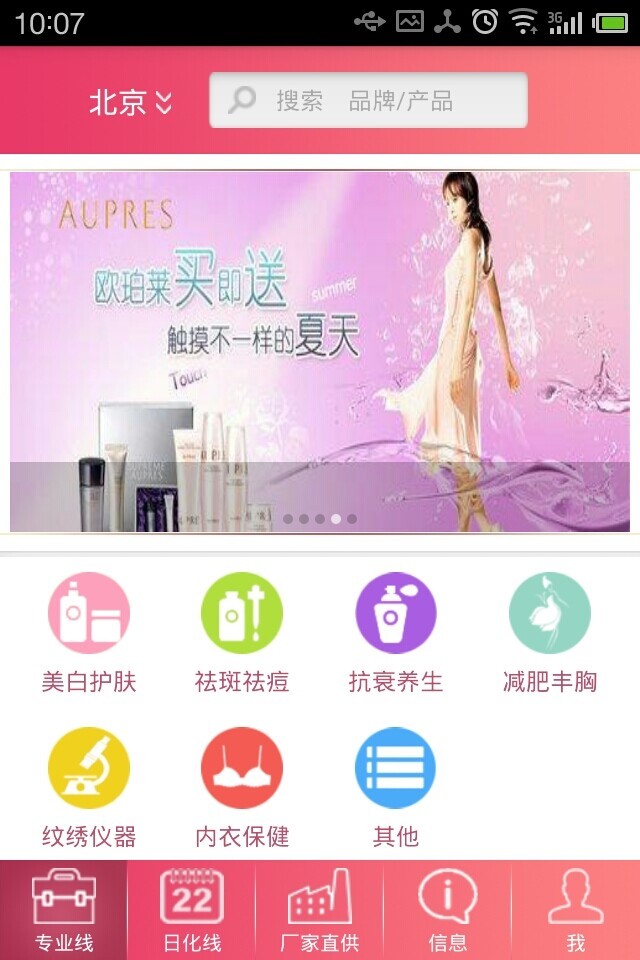Switch to the 我 profile tab
Screen dimensions: 640x960
point(576,910)
